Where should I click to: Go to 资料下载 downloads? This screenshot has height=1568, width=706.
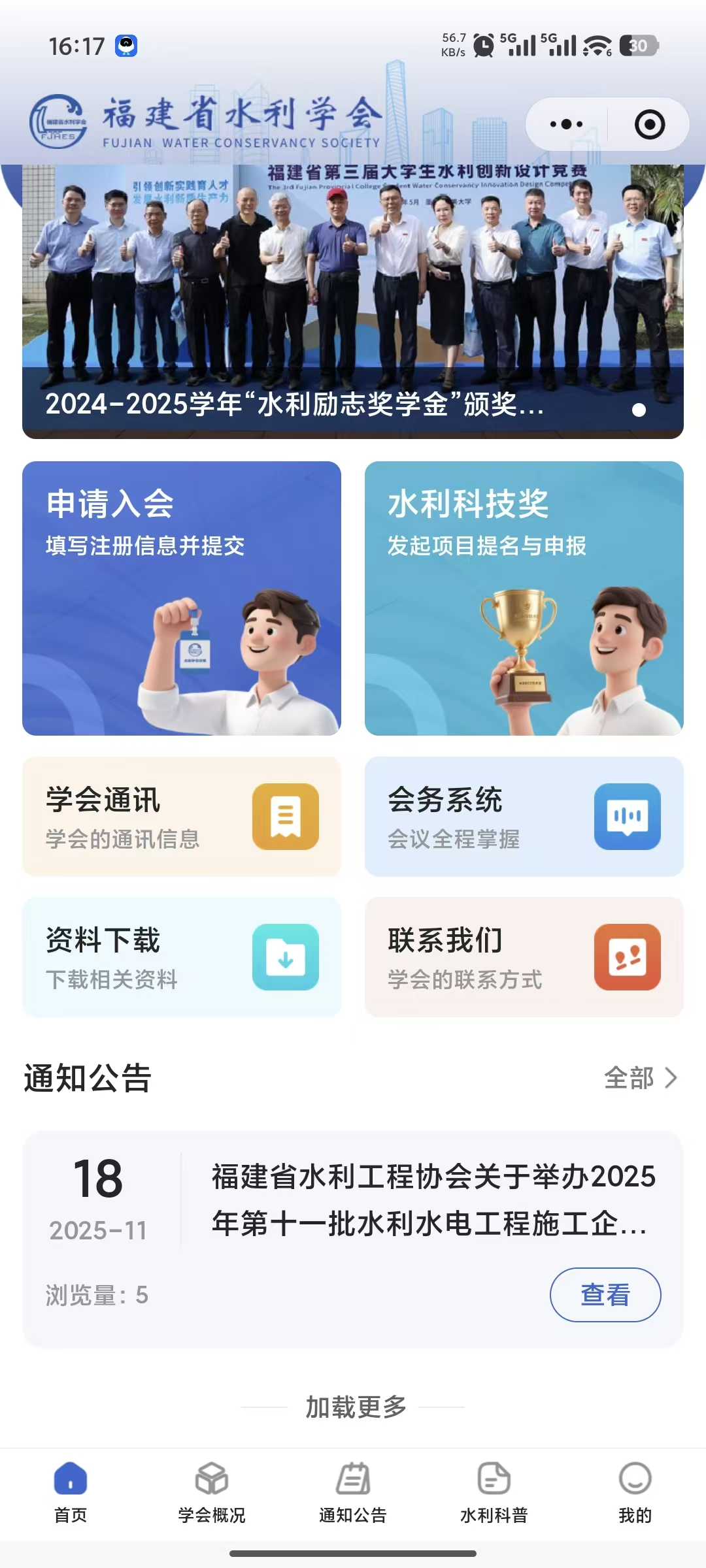(182, 957)
